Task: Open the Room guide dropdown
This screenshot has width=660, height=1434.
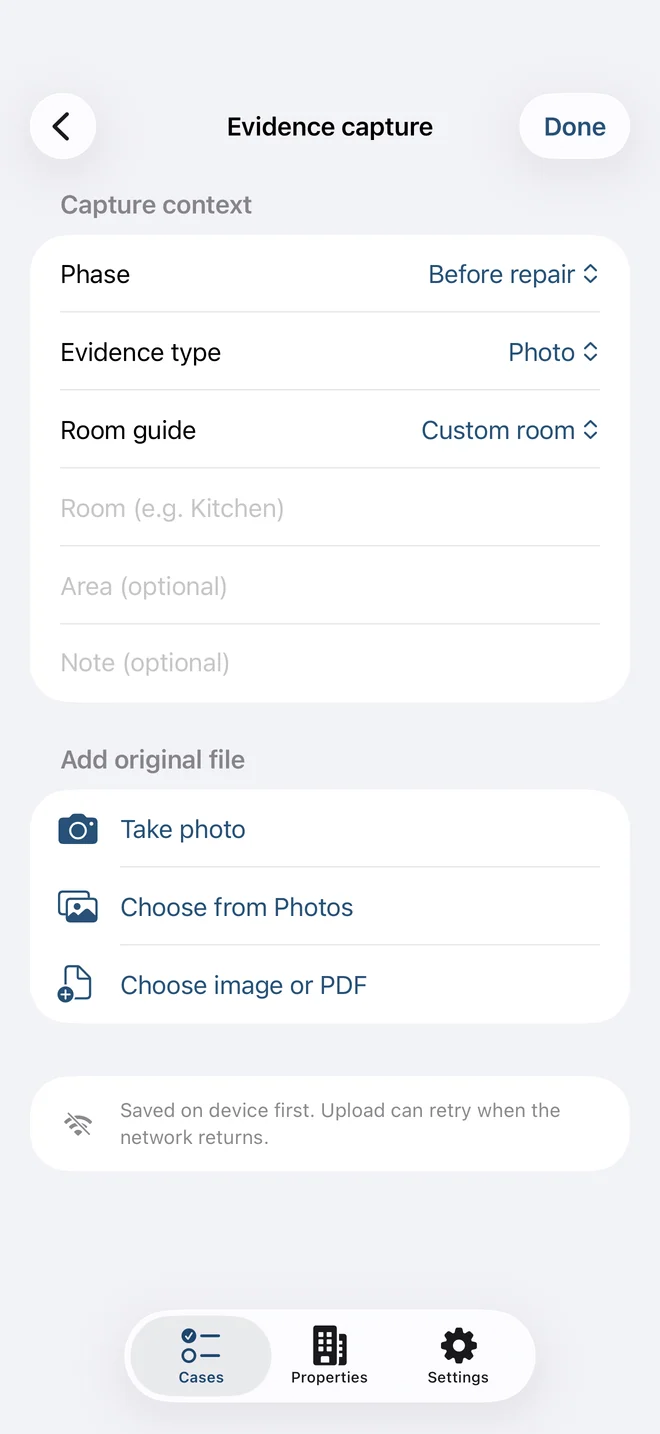Action: coord(510,430)
